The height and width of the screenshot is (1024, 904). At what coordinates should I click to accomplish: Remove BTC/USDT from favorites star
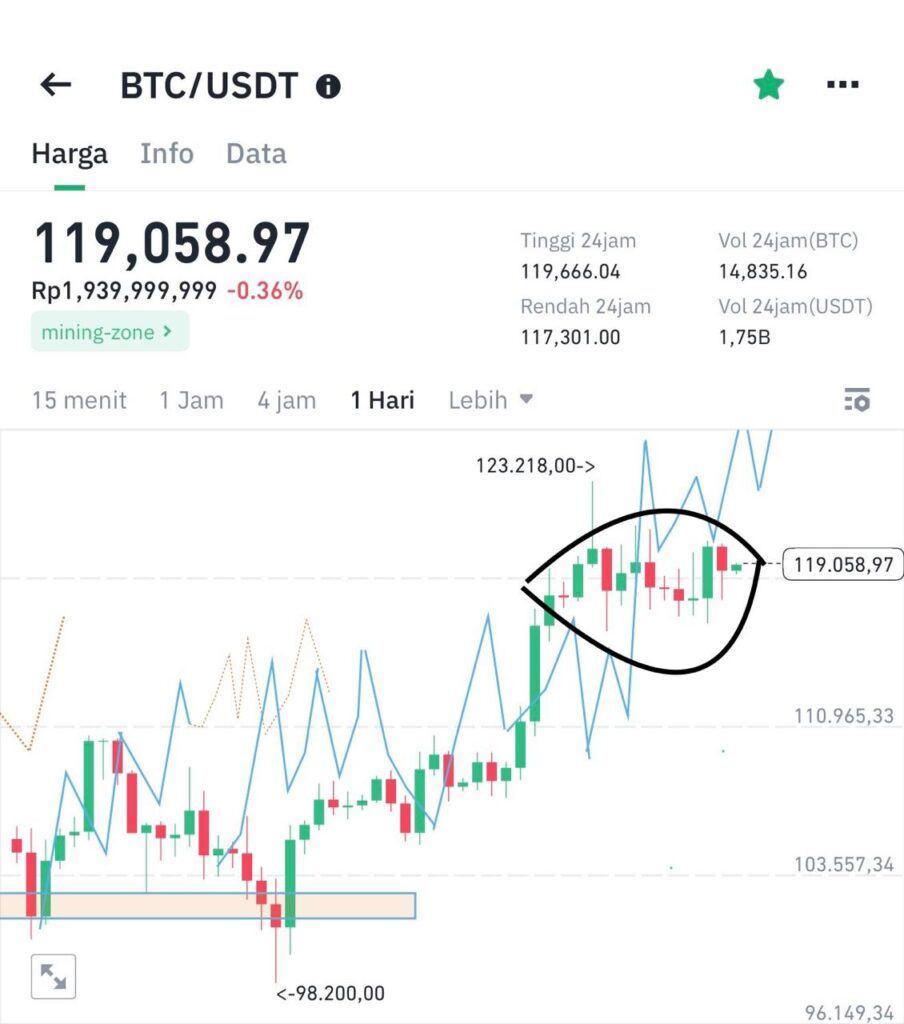point(768,85)
